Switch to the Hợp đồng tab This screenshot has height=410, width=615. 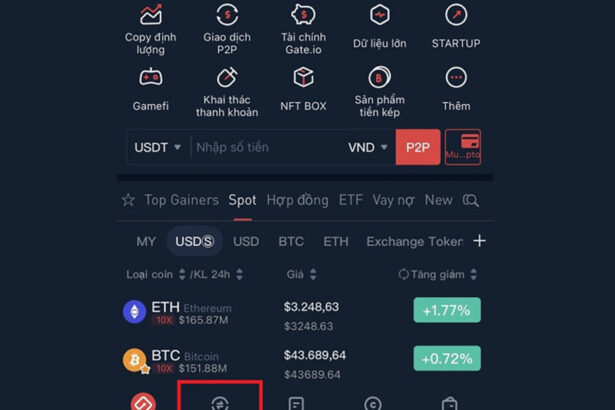[x=297, y=200]
